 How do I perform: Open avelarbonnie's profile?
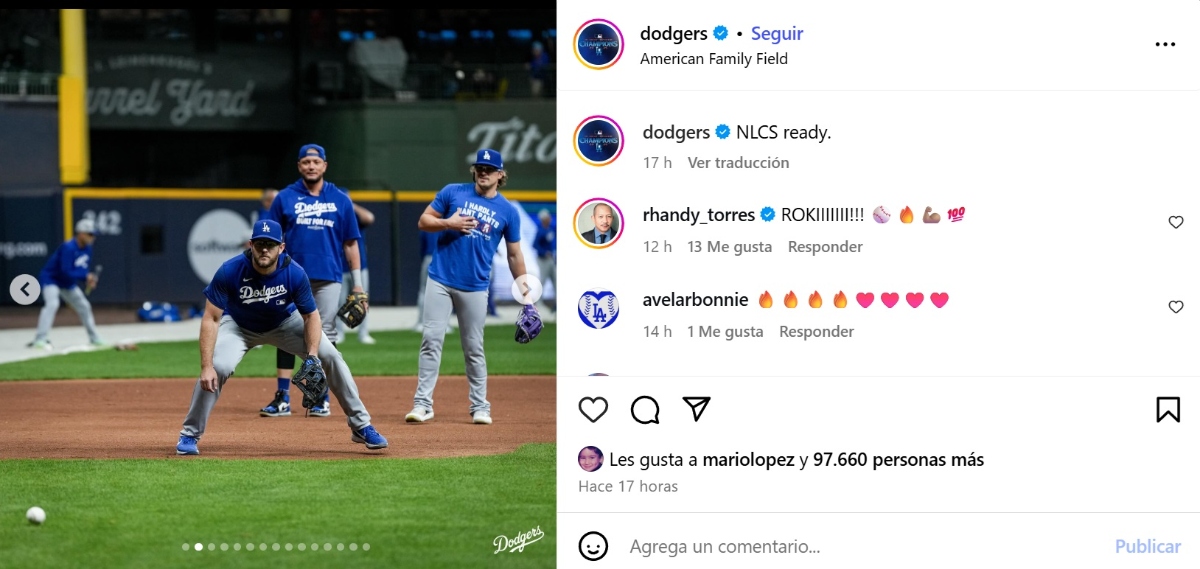[x=694, y=300]
